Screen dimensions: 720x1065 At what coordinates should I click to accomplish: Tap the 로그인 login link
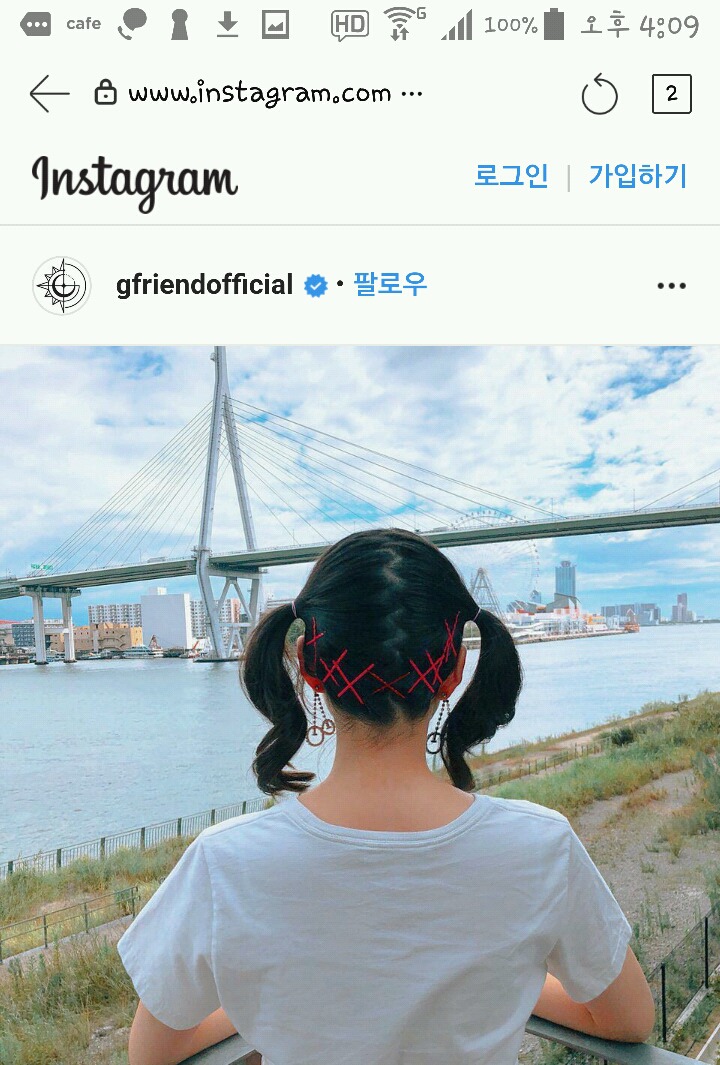click(511, 176)
